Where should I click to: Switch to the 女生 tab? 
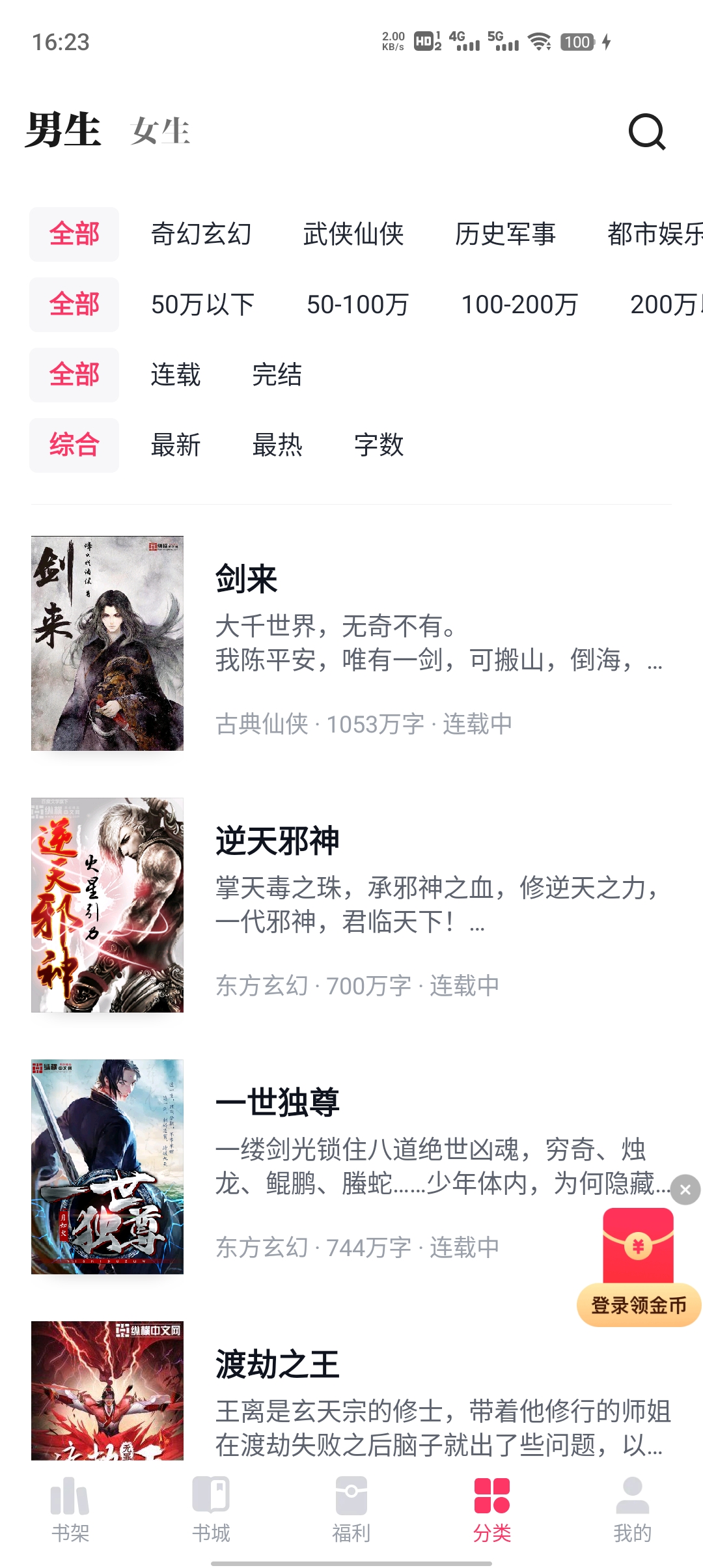point(159,132)
